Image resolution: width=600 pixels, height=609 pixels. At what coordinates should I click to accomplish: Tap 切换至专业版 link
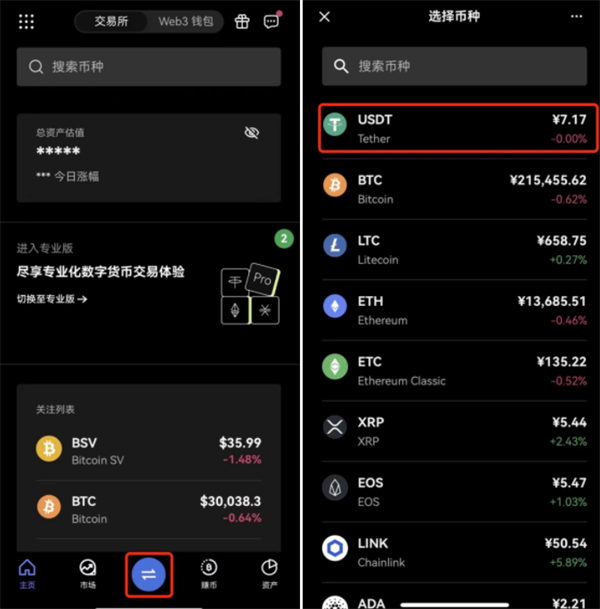tap(52, 299)
